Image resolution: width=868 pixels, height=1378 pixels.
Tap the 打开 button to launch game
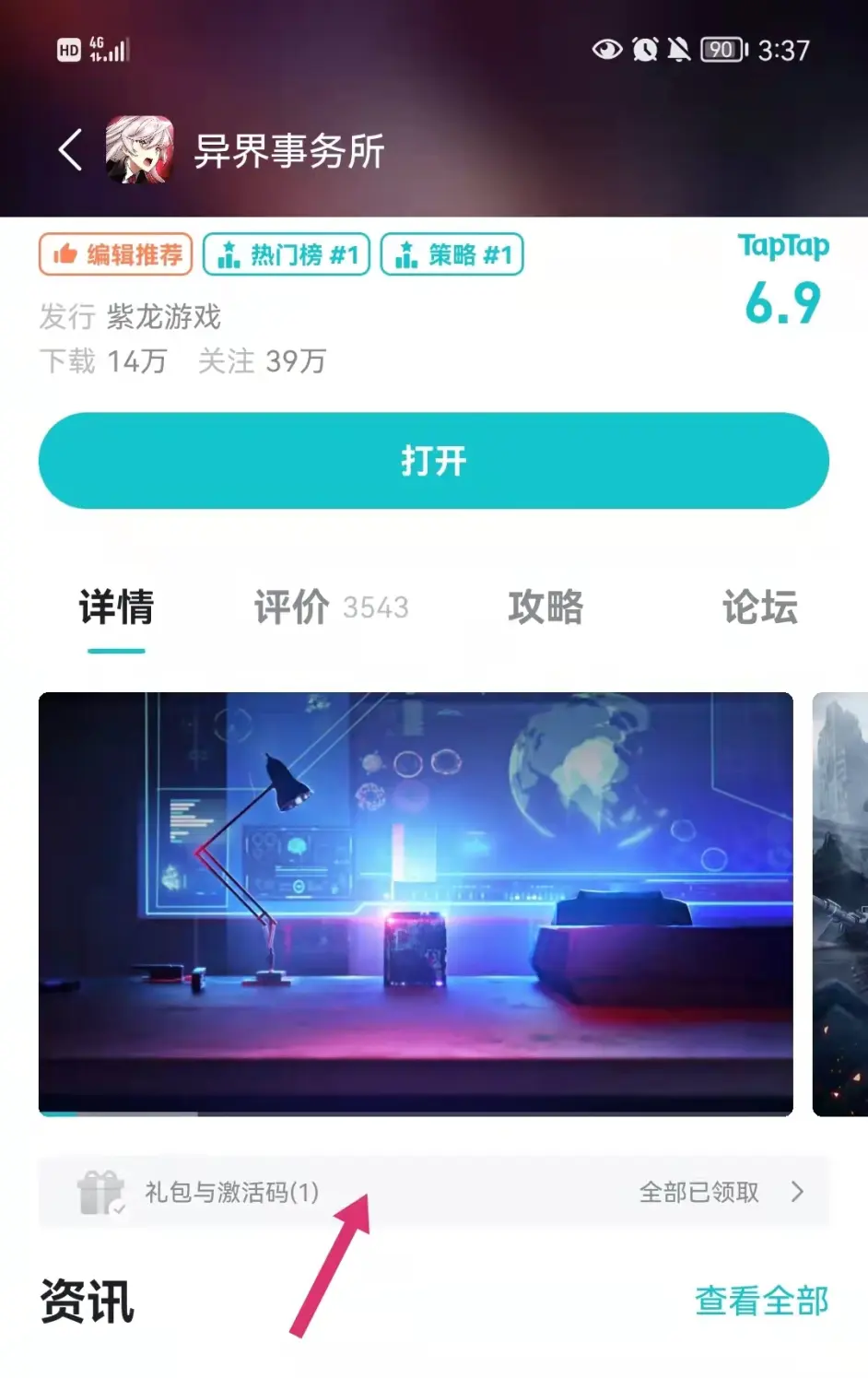(433, 461)
